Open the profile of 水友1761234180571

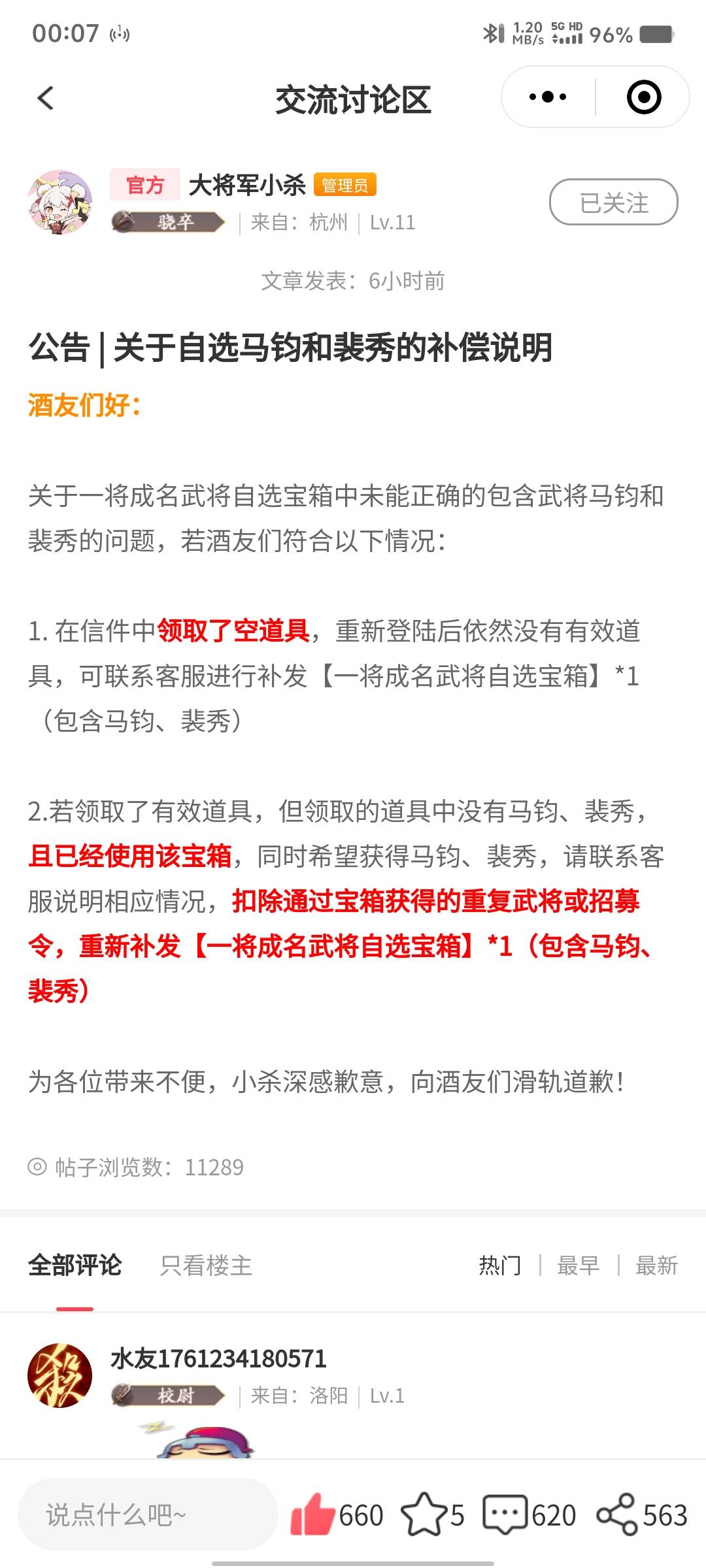click(x=60, y=1375)
